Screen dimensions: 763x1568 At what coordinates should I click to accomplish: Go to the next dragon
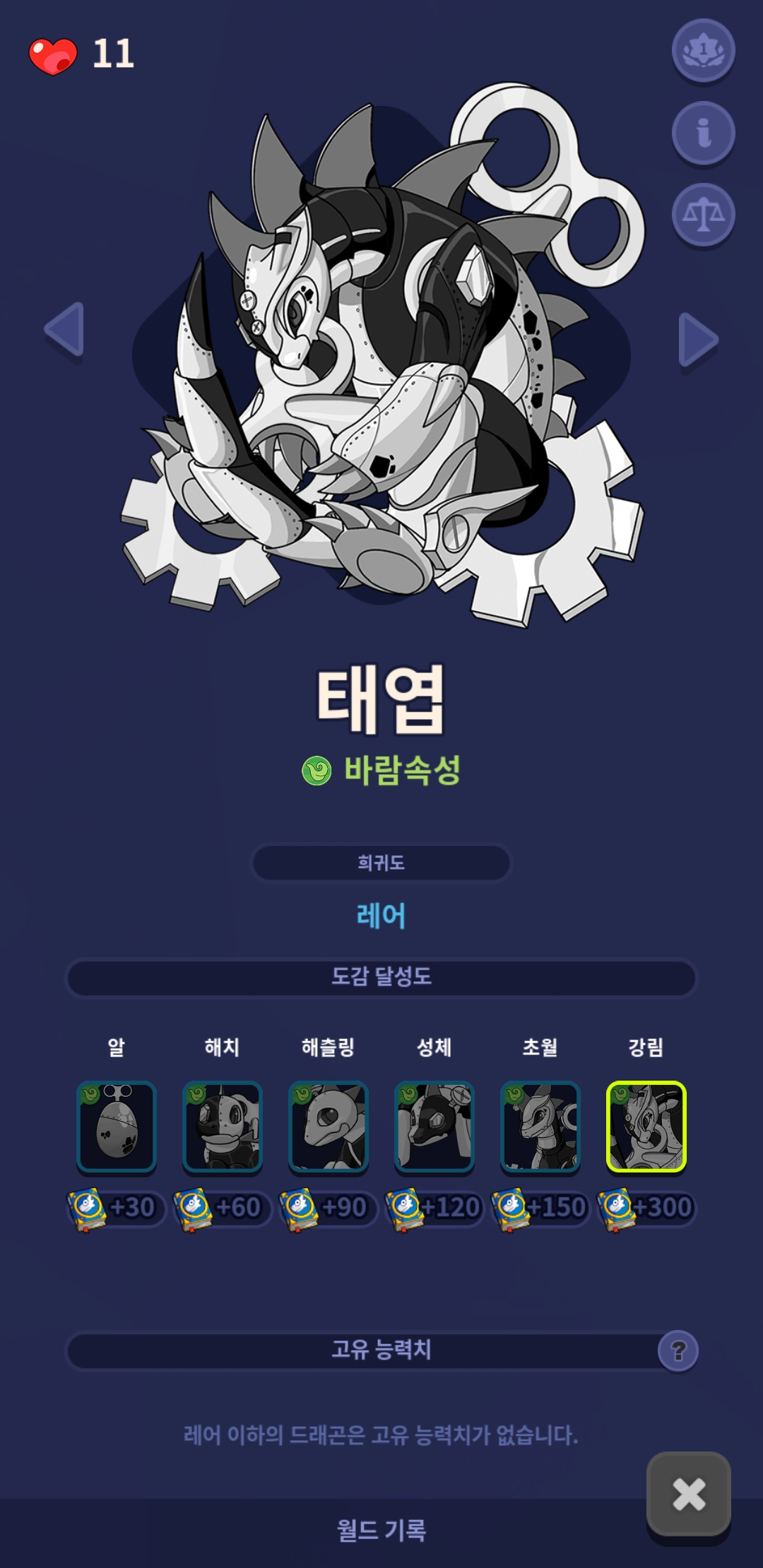697,340
